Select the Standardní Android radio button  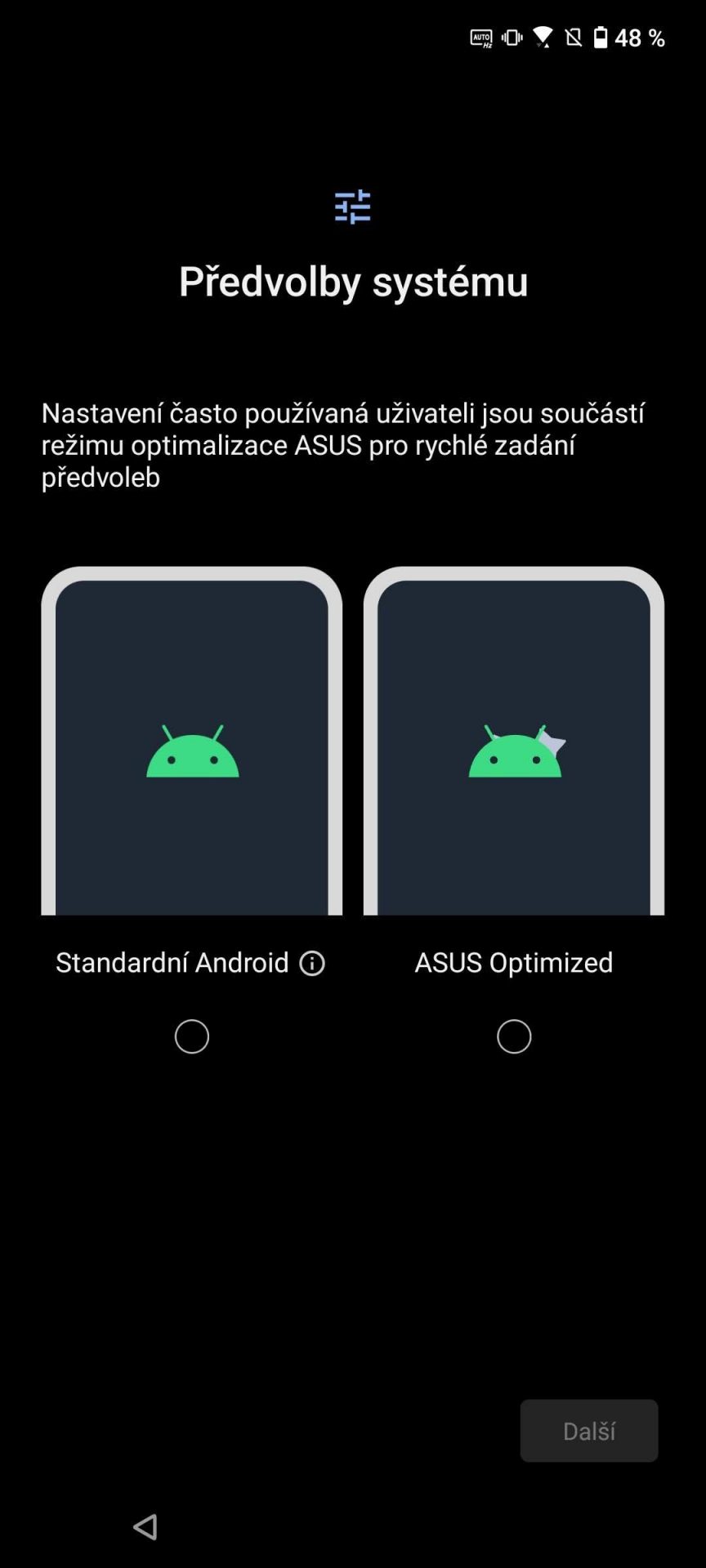point(192,1036)
